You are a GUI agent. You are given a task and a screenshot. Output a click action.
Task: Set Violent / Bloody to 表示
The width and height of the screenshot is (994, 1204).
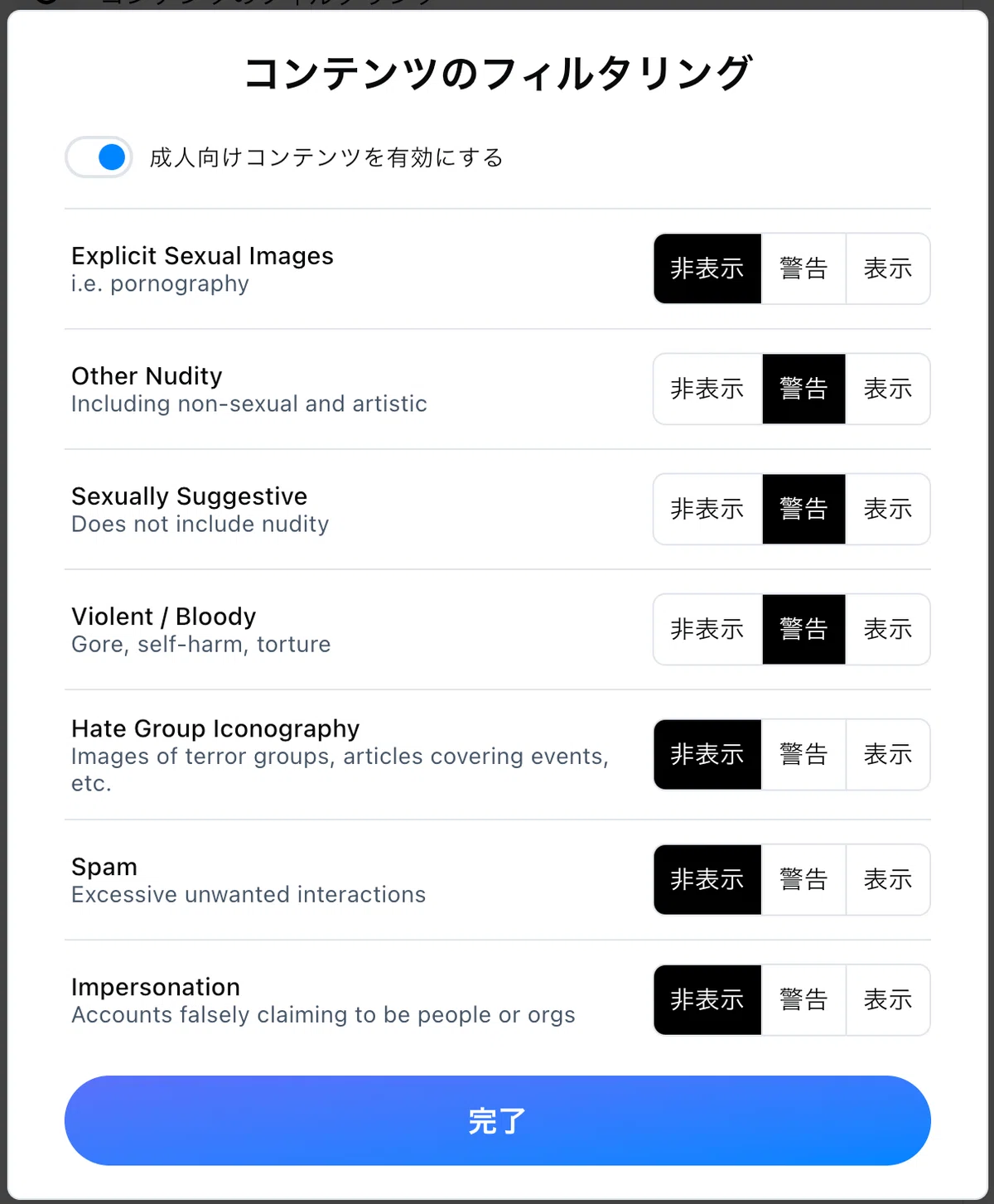pyautogui.click(x=888, y=629)
